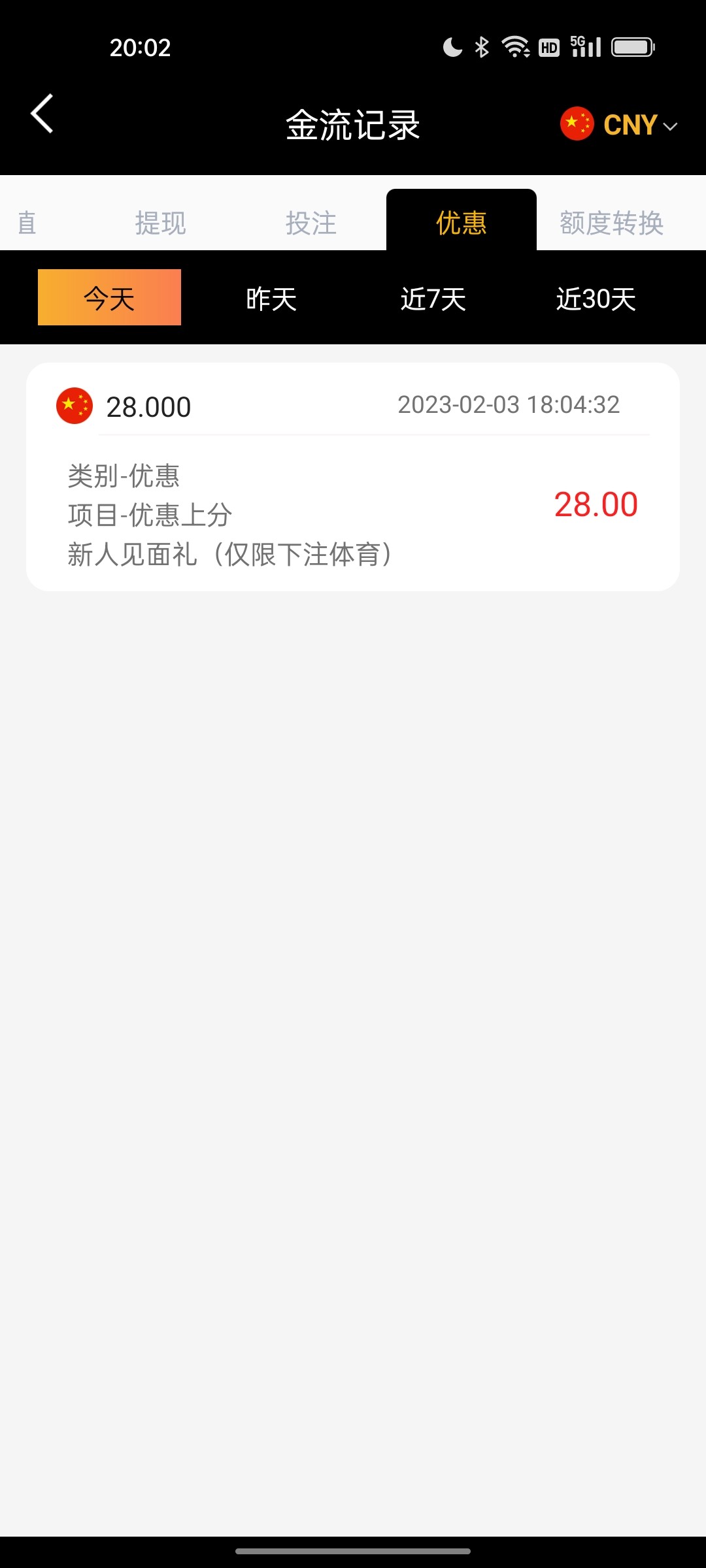Show records from 昨天
This screenshot has width=706, height=1568.
click(x=271, y=299)
